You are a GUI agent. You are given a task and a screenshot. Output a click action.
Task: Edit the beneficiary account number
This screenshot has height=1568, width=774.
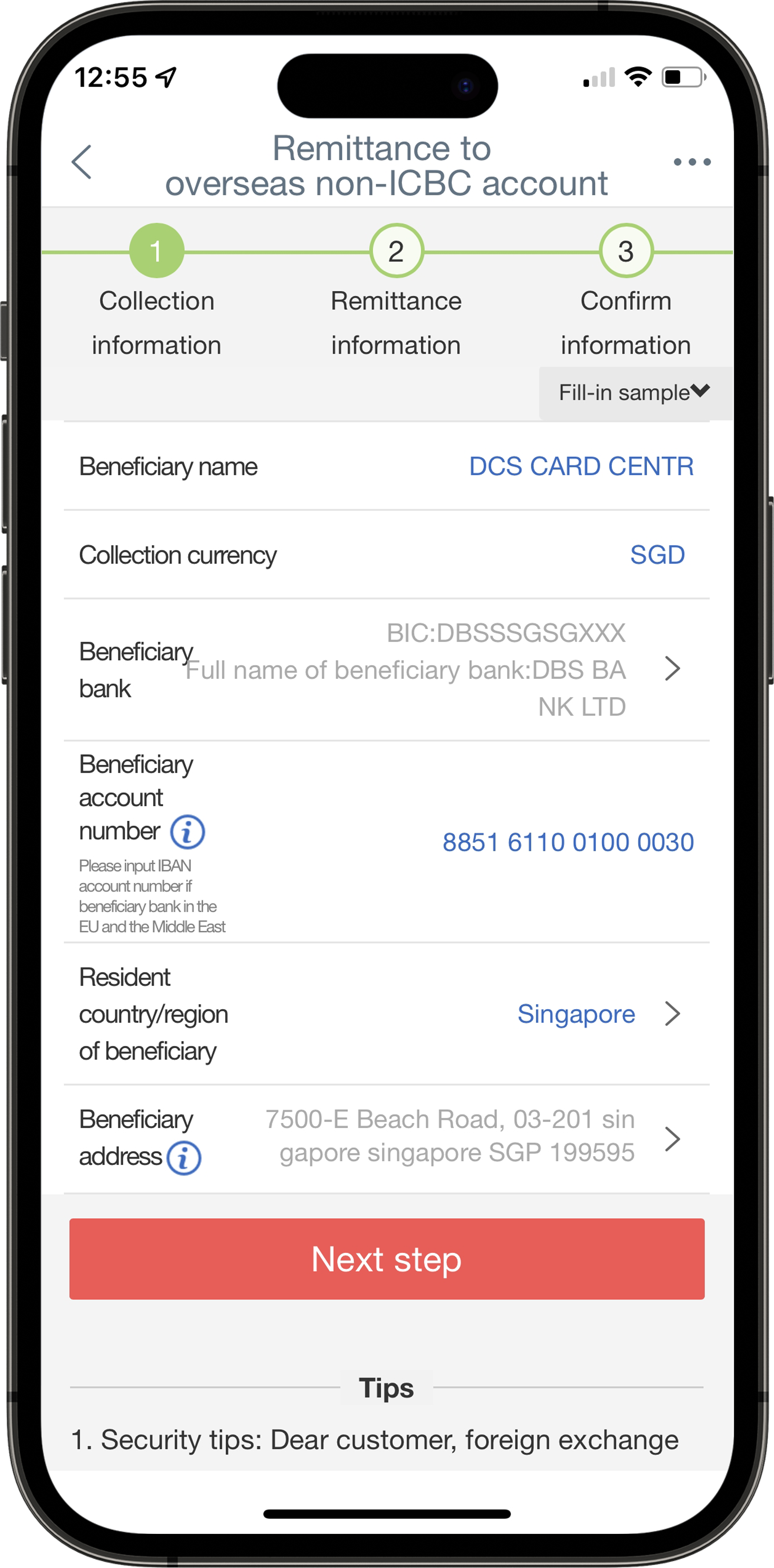568,842
